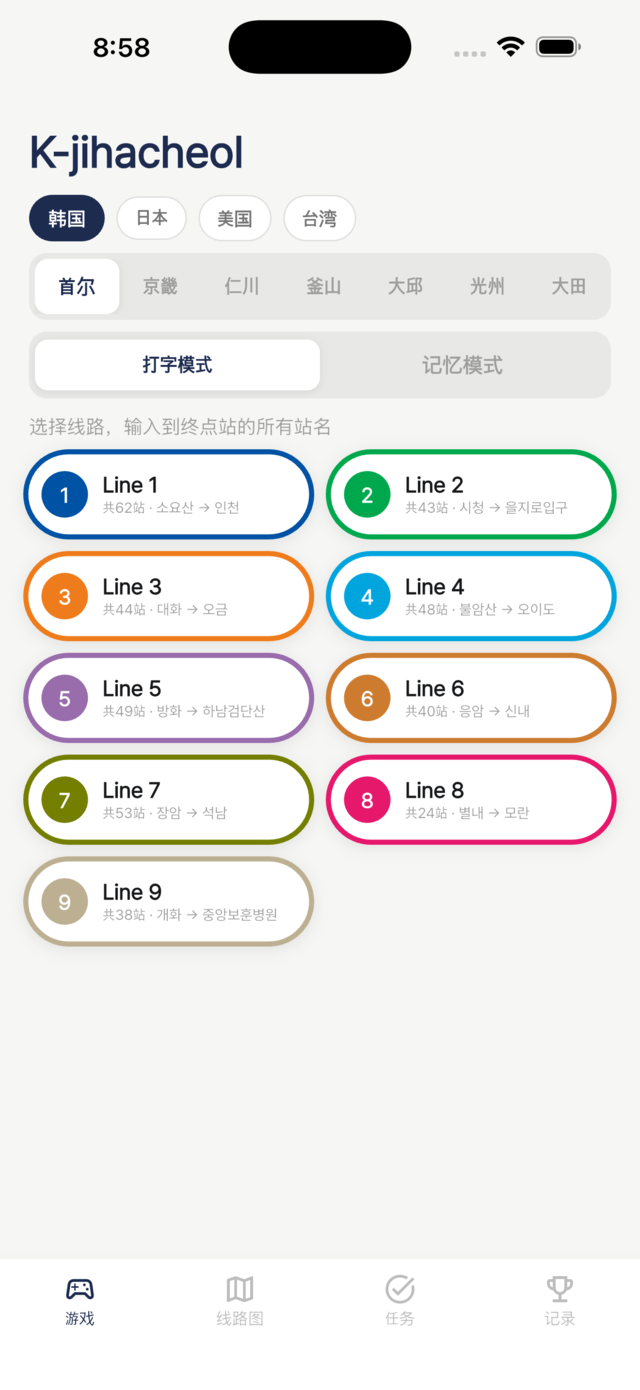Switch to the 仁川 city tab
Image resolution: width=640 pixels, height=1390 pixels.
point(242,287)
